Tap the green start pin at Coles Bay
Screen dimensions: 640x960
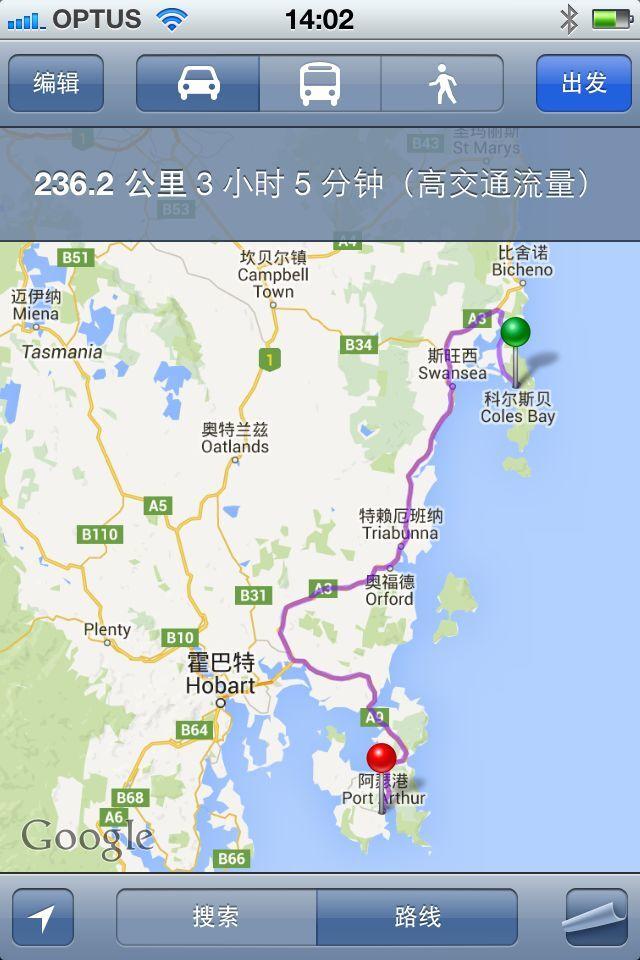pos(516,334)
